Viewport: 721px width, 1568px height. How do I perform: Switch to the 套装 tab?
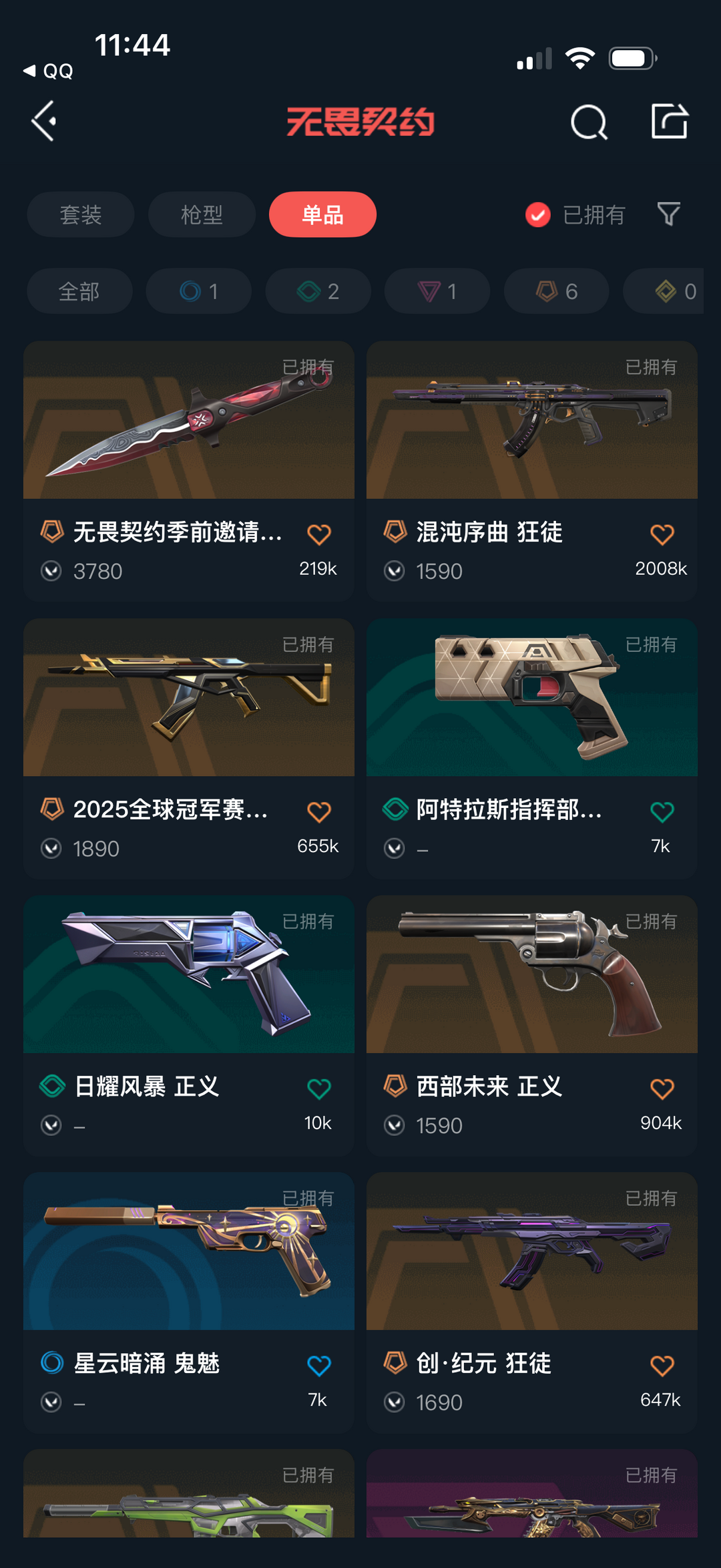point(81,214)
